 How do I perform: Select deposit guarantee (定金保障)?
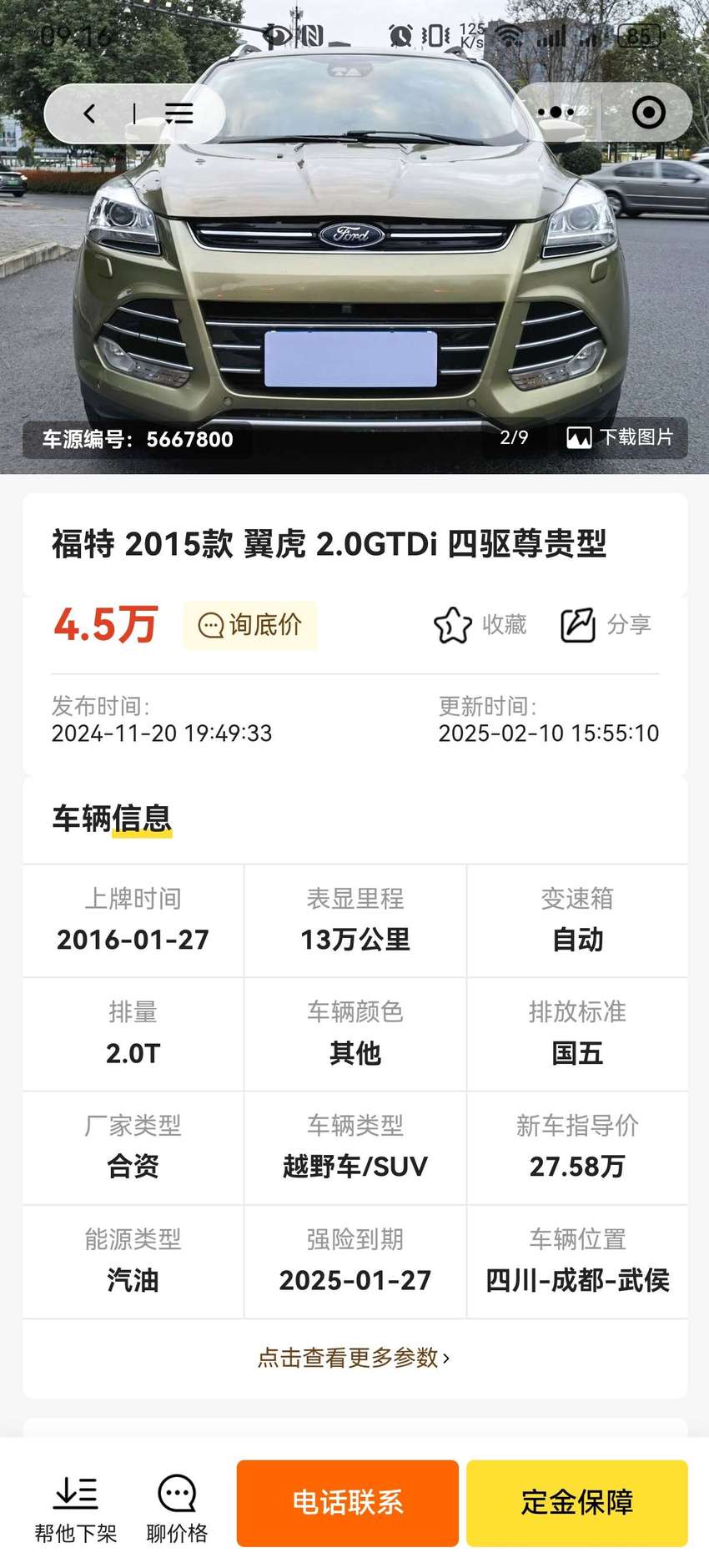[x=577, y=1503]
